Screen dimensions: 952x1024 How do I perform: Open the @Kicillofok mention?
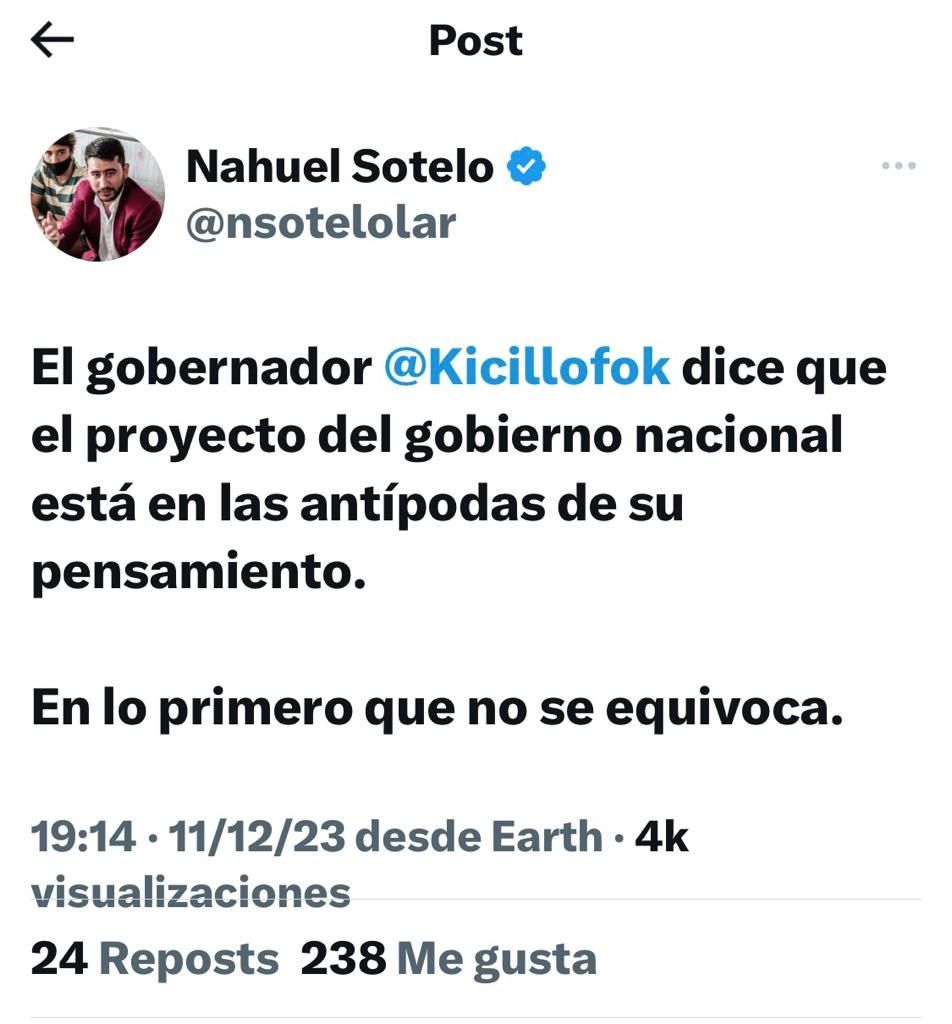(x=527, y=368)
